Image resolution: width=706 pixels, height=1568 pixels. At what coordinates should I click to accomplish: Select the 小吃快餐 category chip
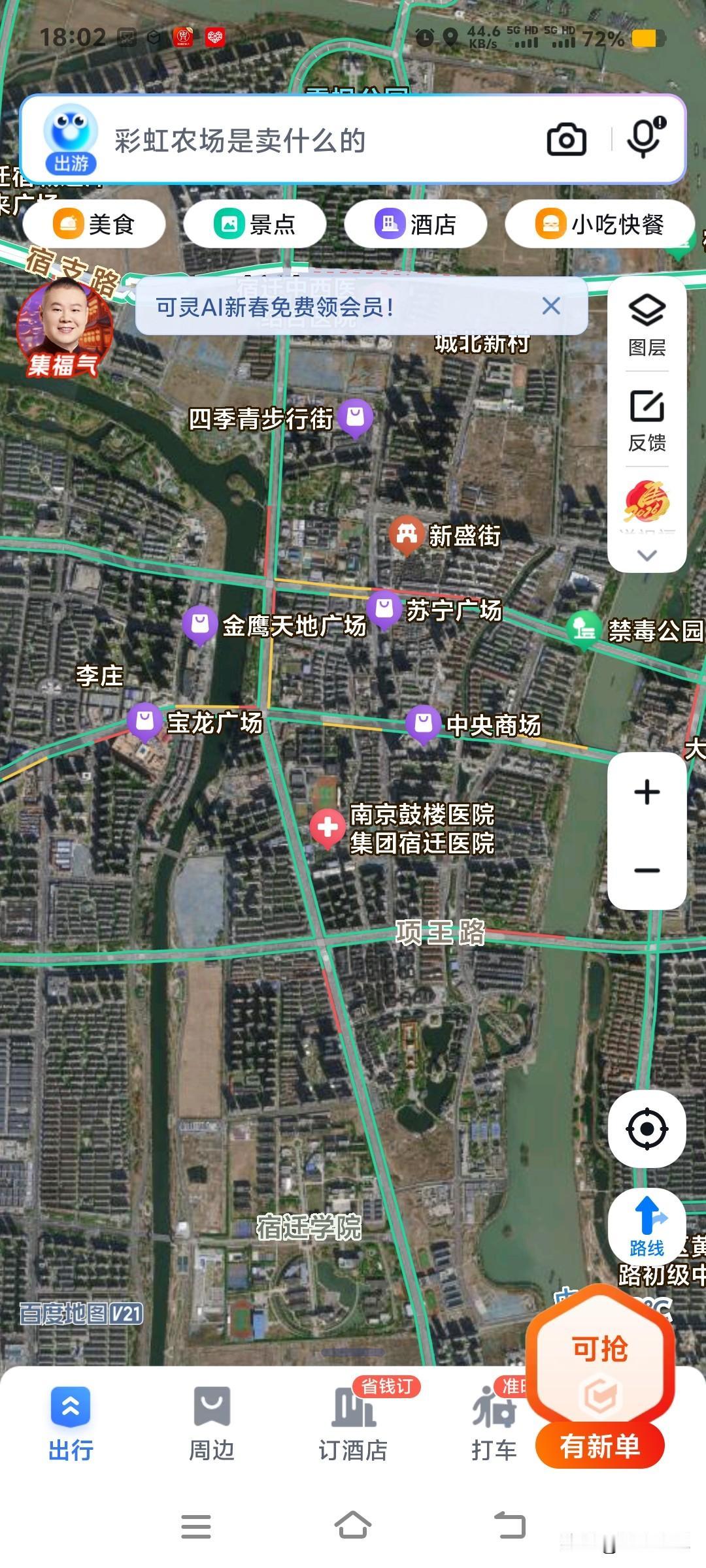point(599,224)
